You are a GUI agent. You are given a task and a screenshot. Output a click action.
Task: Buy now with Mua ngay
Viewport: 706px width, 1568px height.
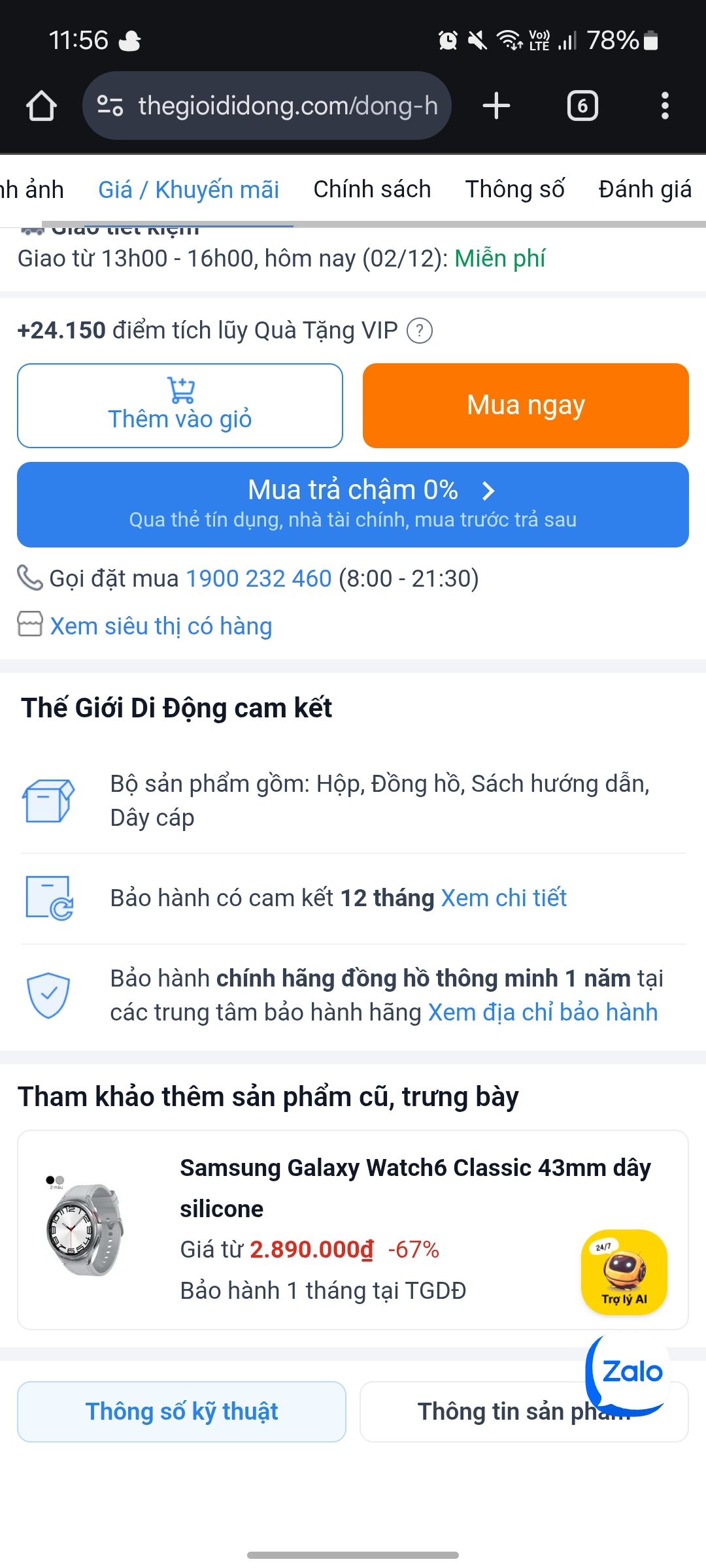coord(526,406)
